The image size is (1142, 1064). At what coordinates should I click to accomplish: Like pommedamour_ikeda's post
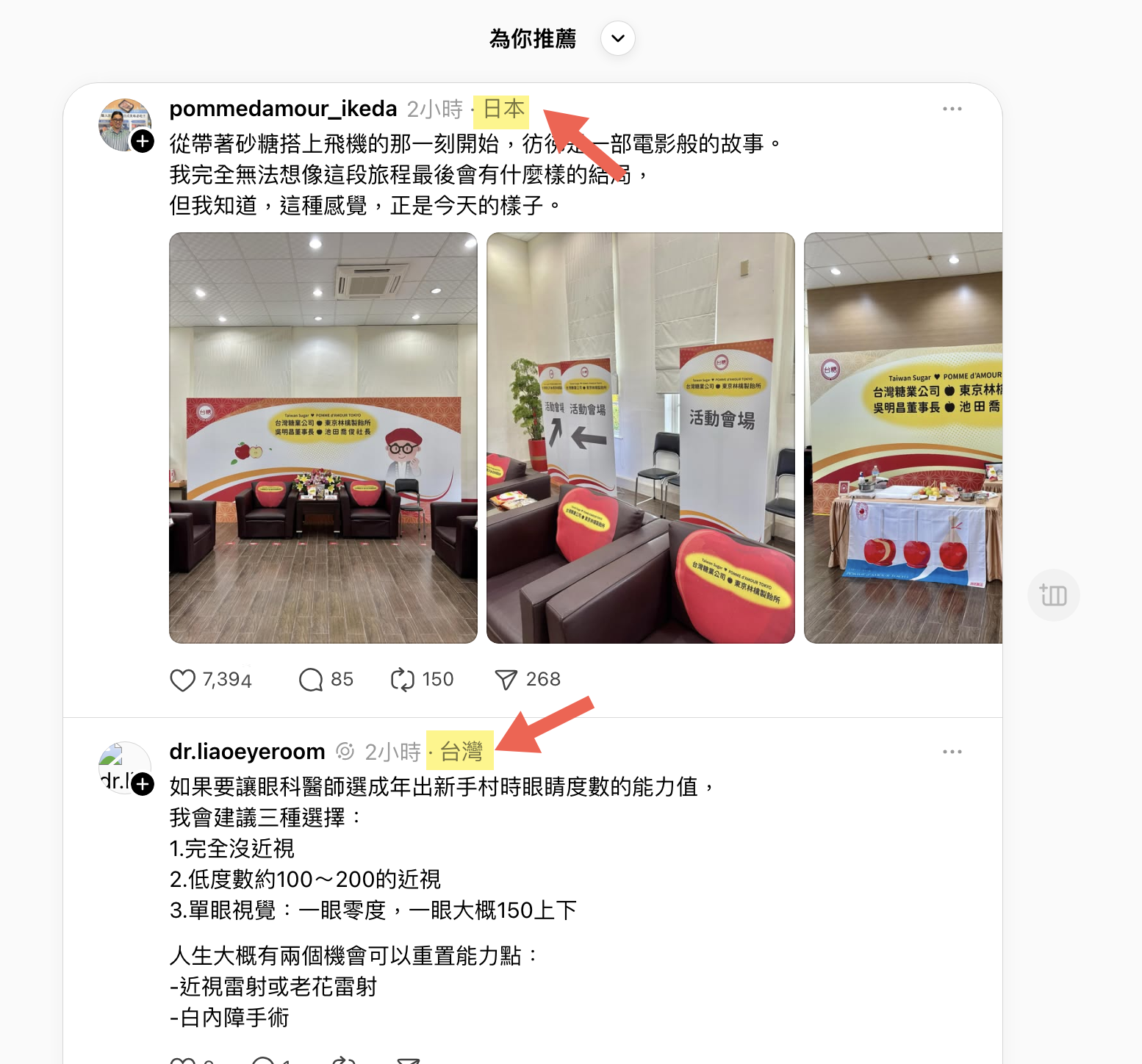coord(183,680)
